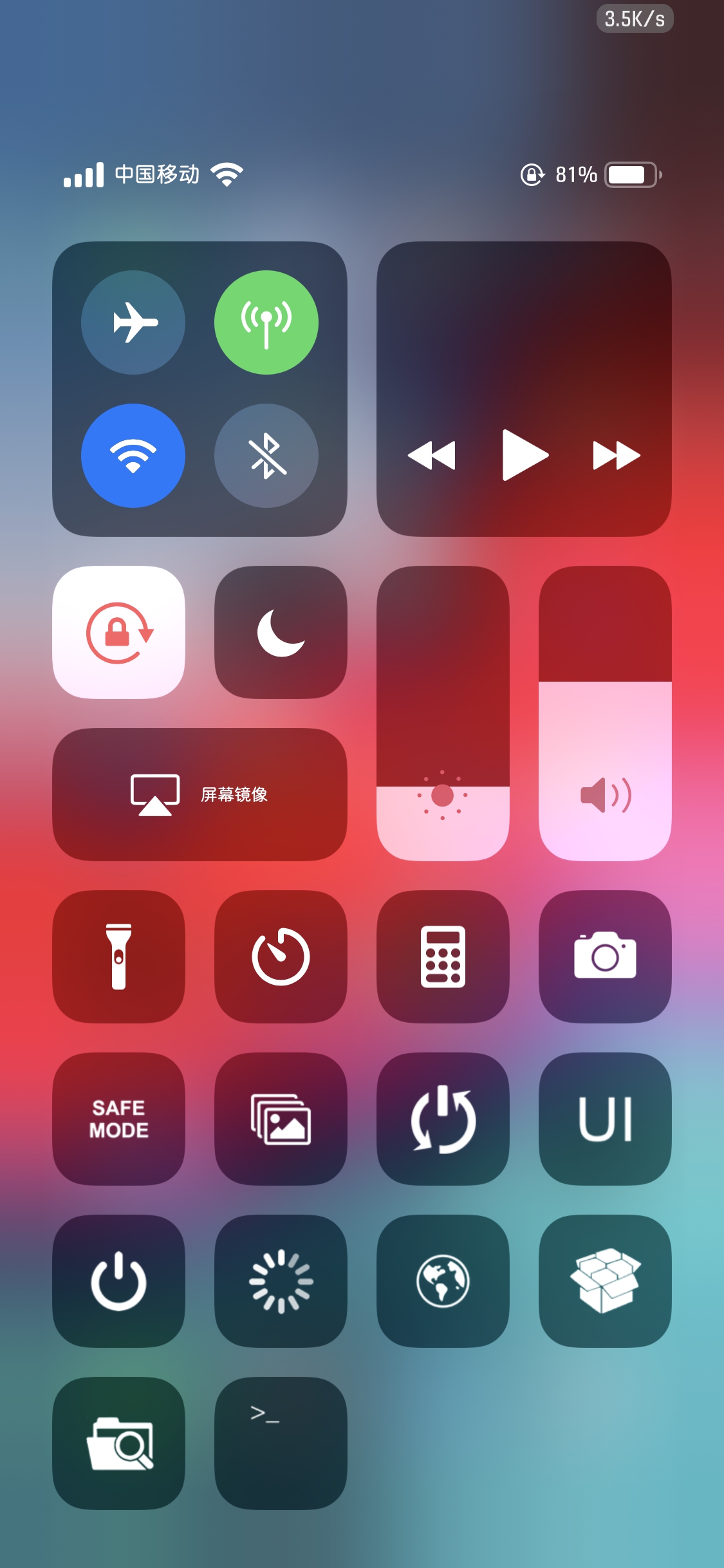Skip to the previous track
This screenshot has width=724, height=1568.
[432, 455]
